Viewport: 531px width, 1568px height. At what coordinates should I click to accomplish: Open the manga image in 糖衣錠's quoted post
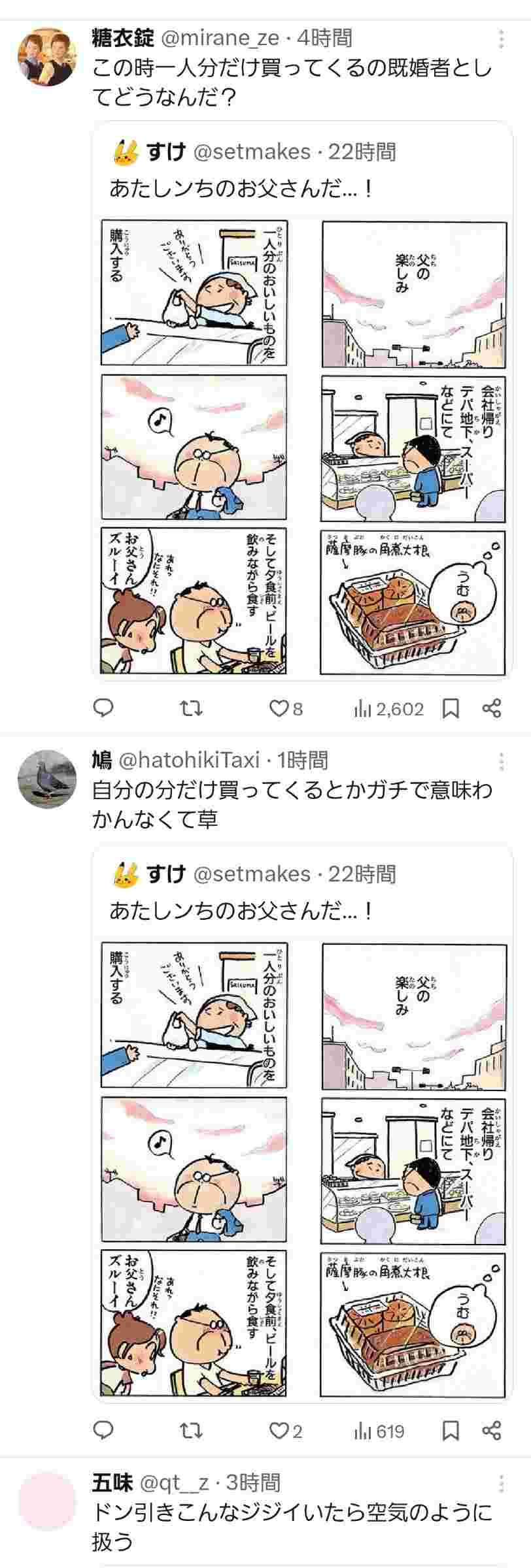click(x=303, y=448)
